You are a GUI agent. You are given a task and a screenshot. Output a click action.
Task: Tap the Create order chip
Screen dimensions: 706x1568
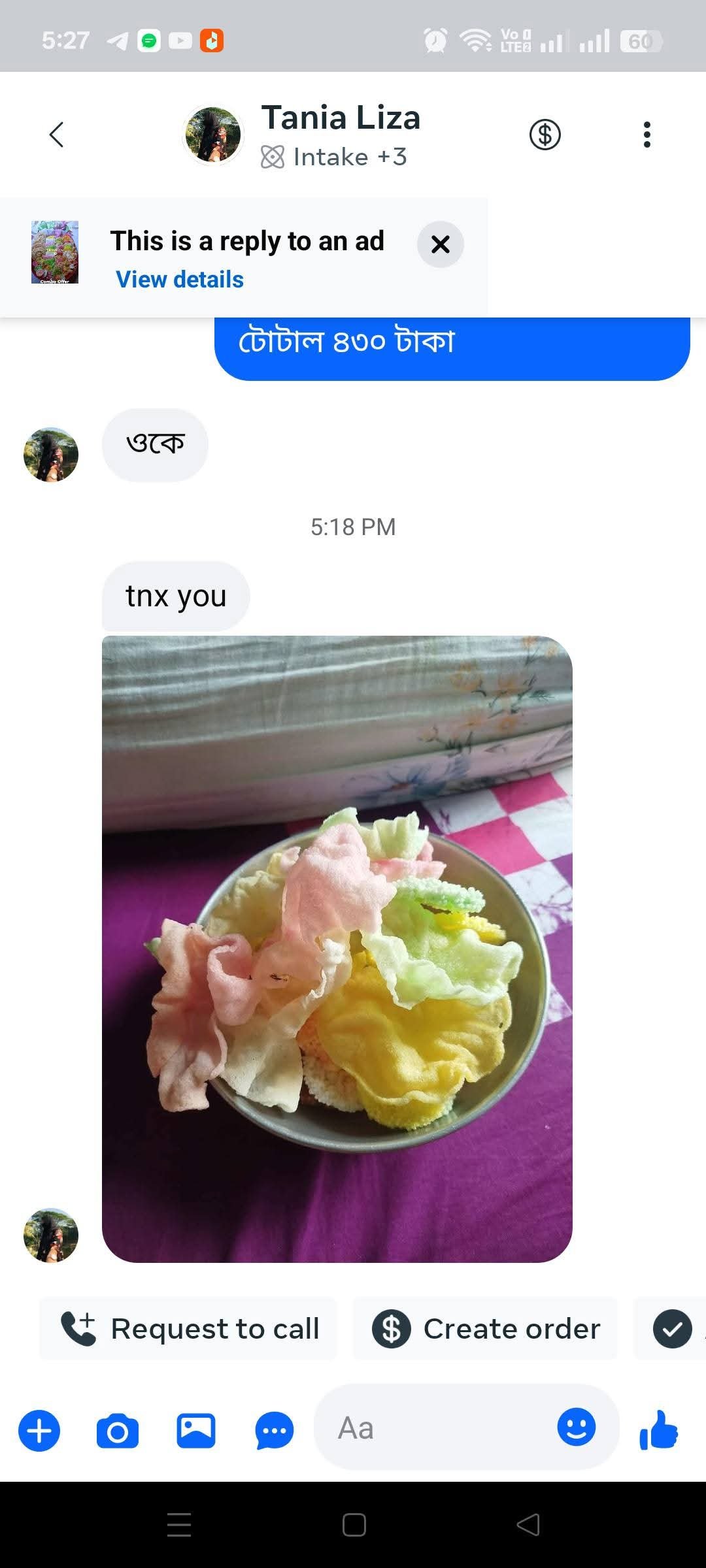[486, 1329]
